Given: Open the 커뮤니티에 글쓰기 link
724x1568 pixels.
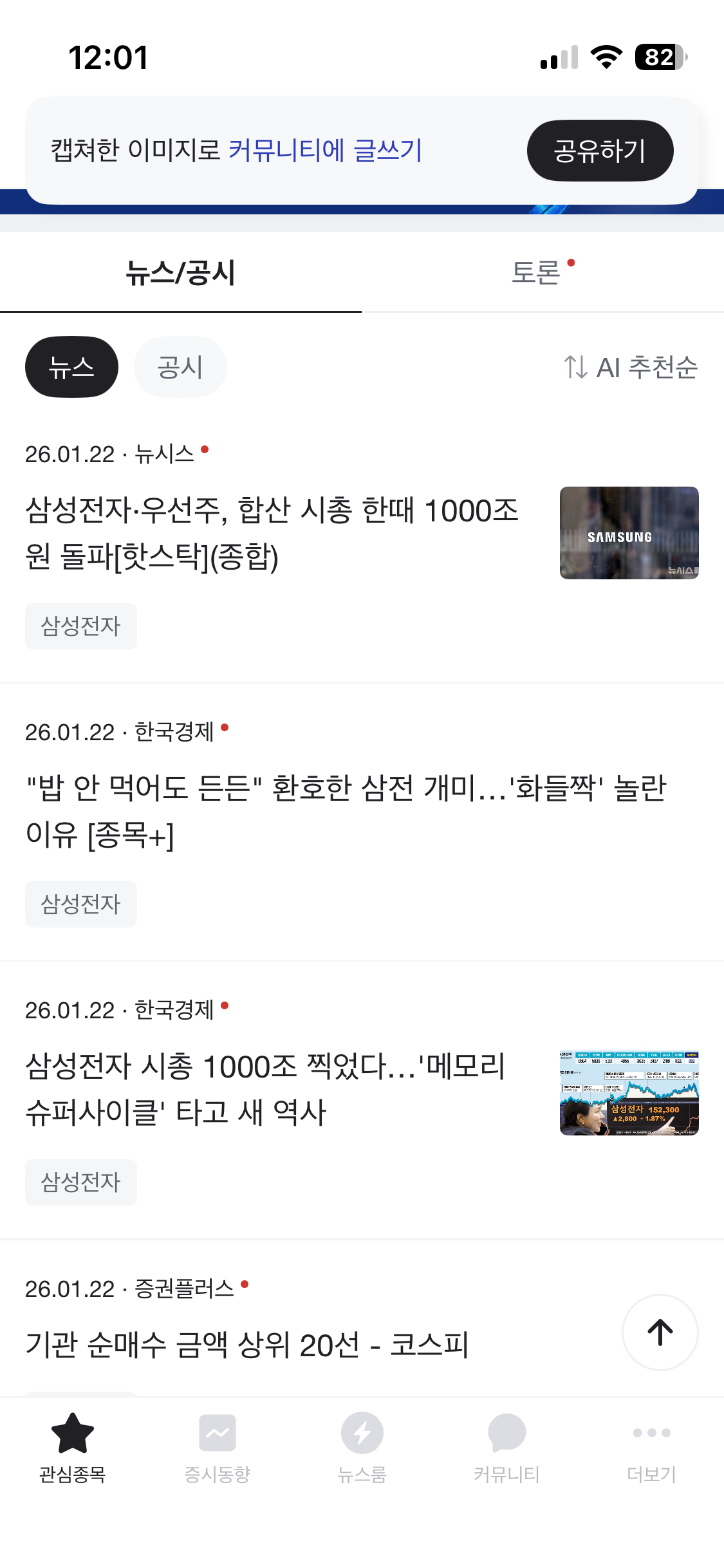Looking at the screenshot, I should pos(325,151).
